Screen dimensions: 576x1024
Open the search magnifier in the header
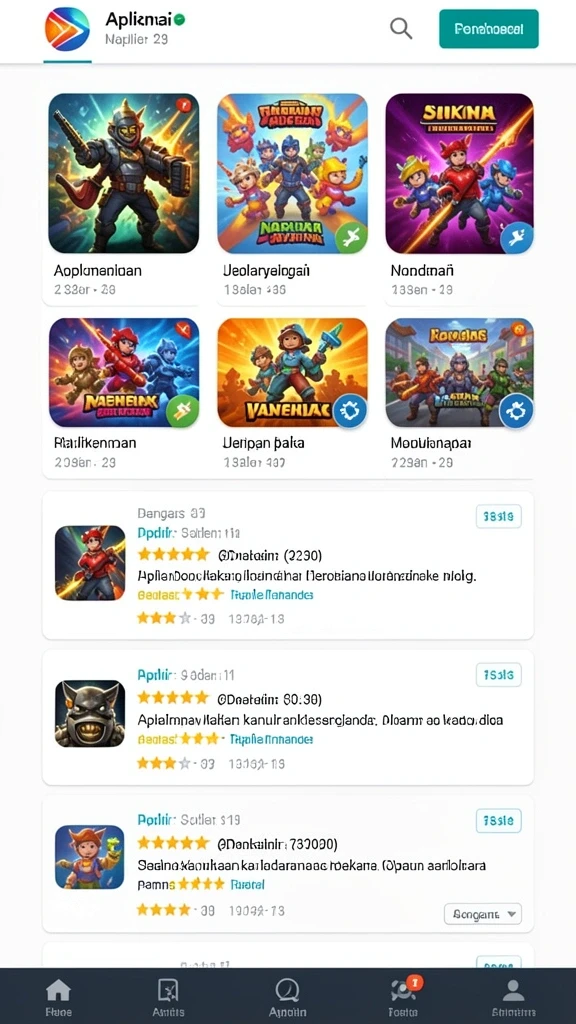401,29
